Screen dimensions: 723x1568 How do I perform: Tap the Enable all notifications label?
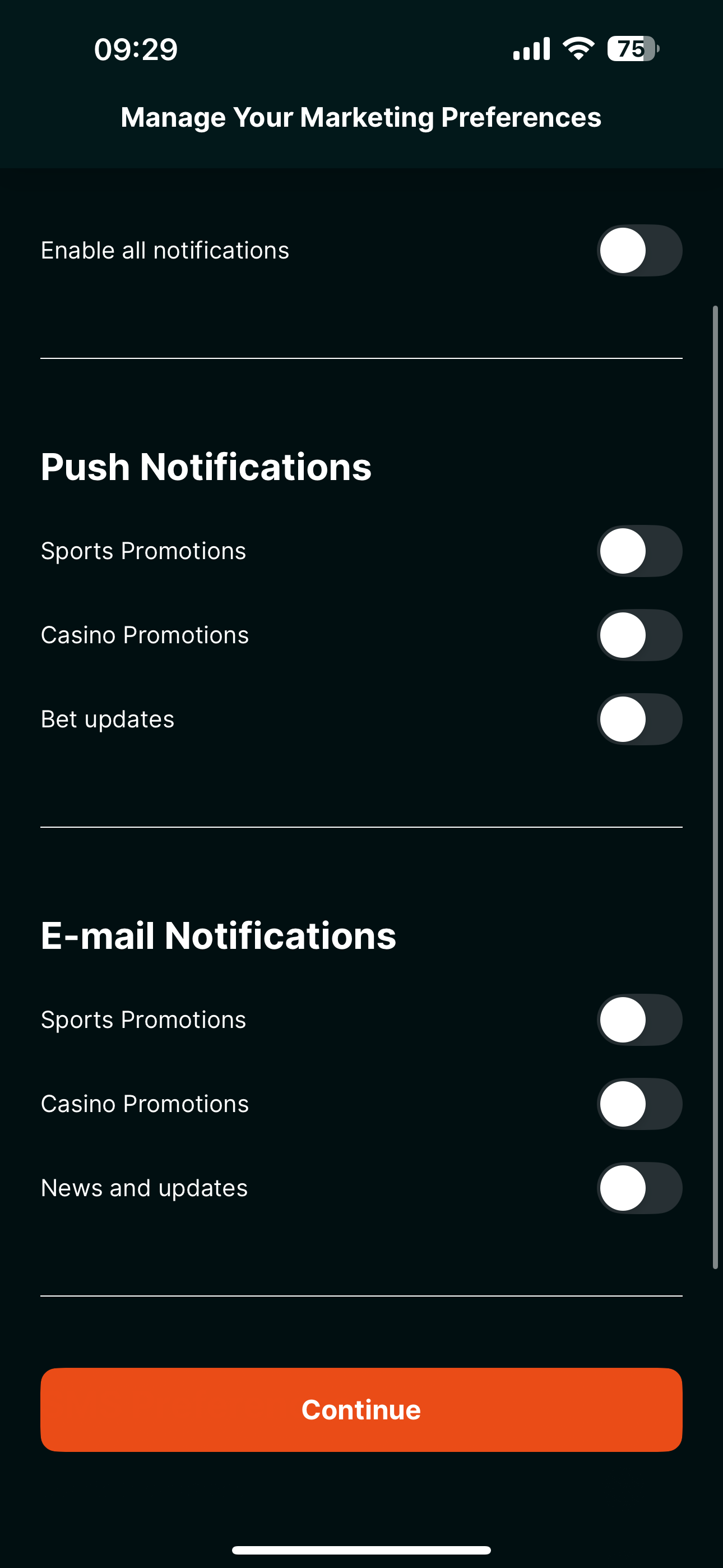[165, 250]
